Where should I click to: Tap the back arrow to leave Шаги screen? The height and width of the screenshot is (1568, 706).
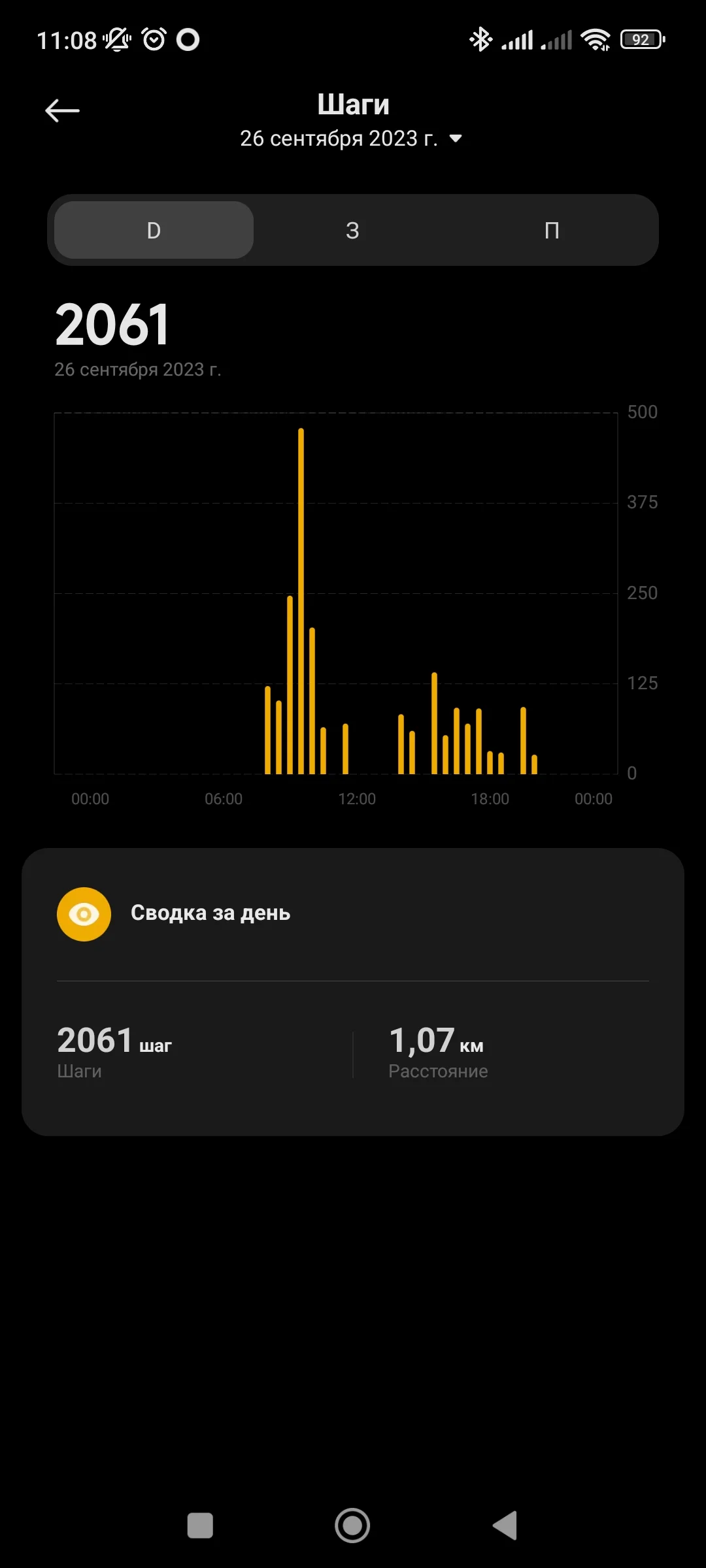(x=62, y=110)
